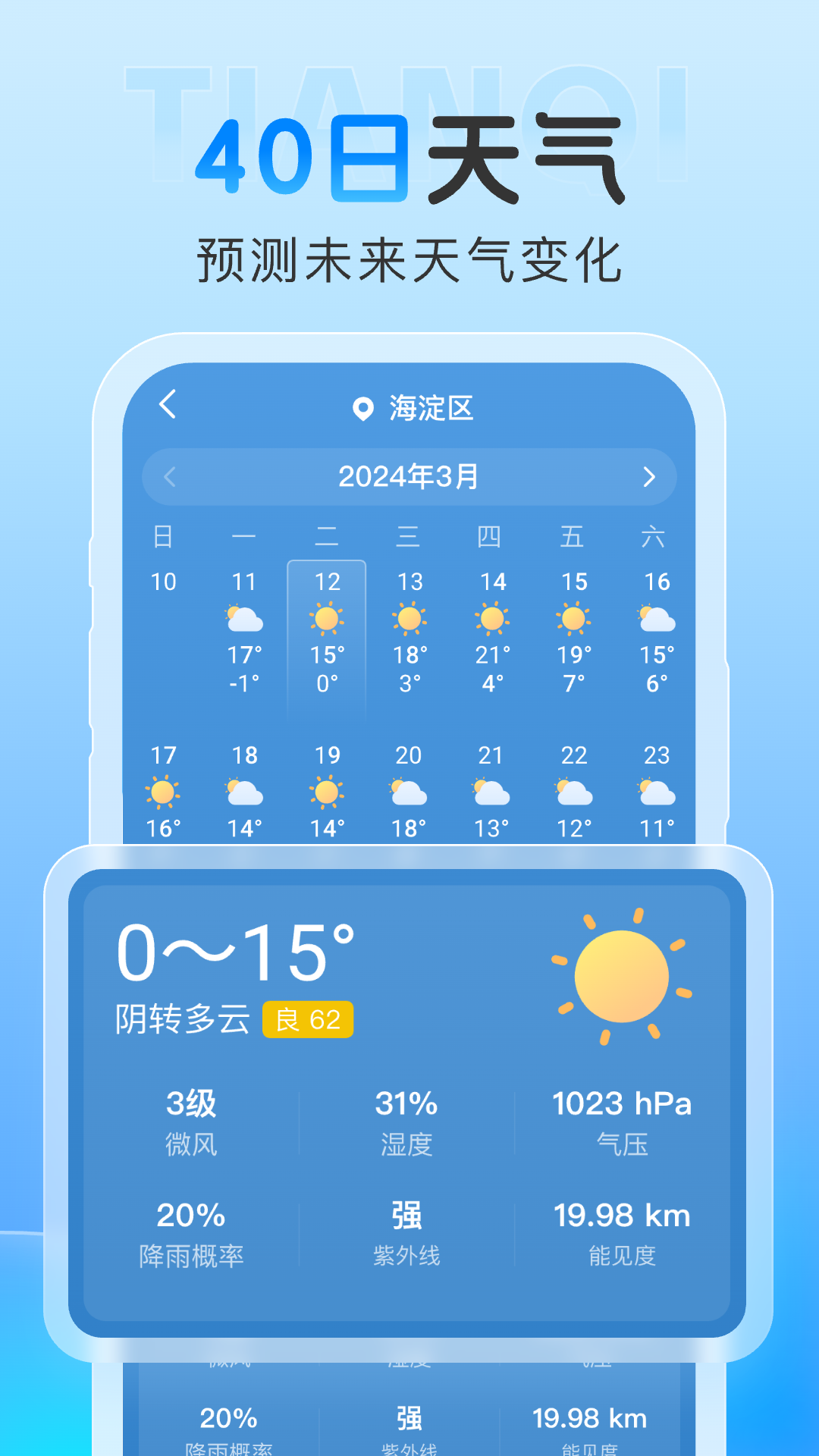Tap the 阴转多云 weather description
This screenshot has height=1456, width=819.
[x=182, y=1020]
